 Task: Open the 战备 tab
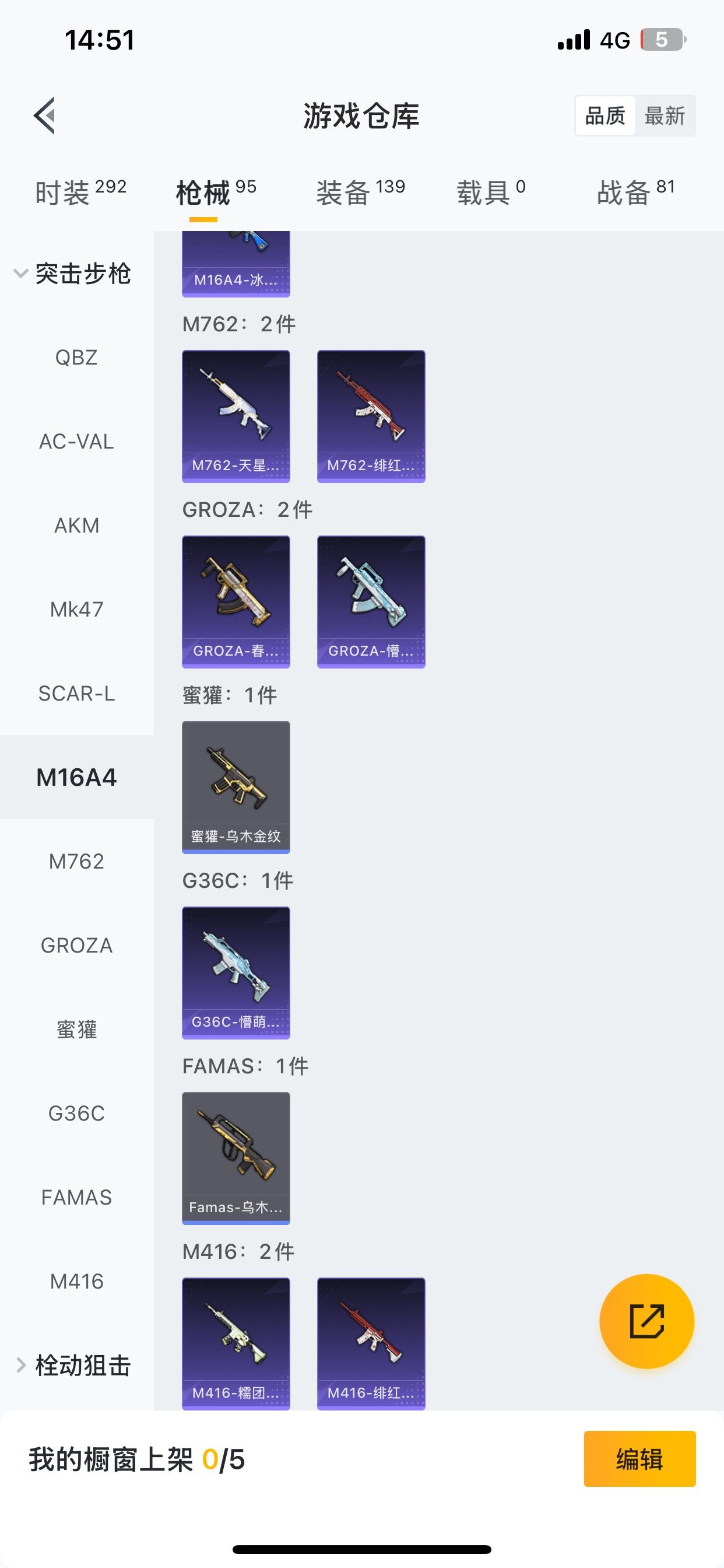(x=635, y=192)
